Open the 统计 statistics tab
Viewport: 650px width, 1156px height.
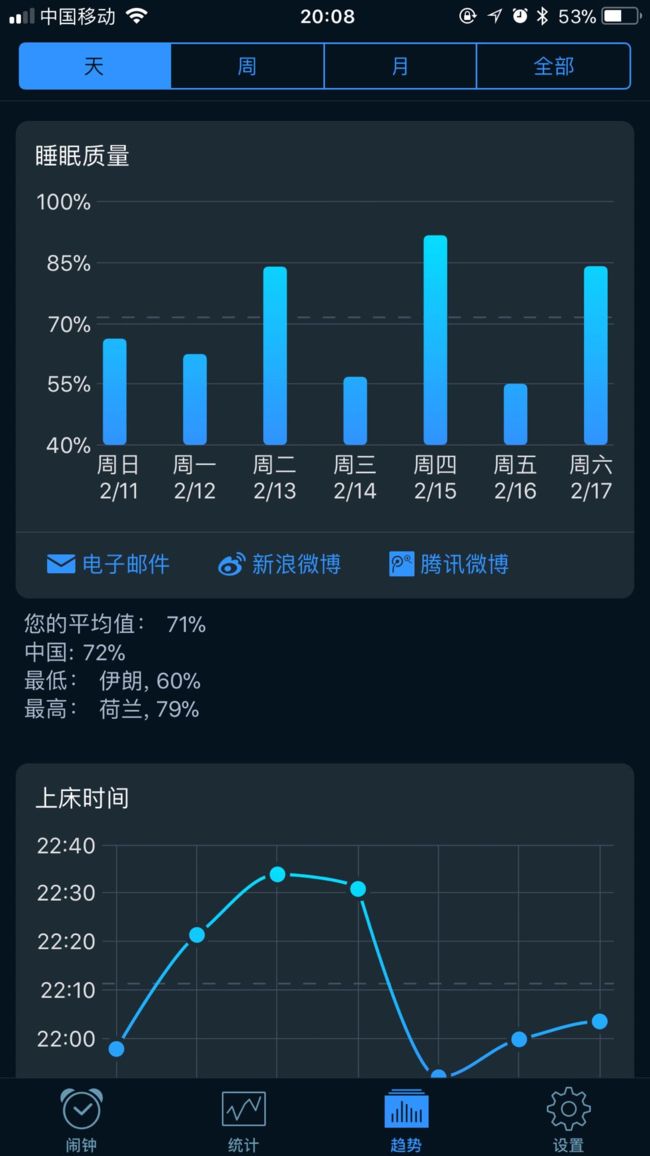click(x=244, y=1119)
